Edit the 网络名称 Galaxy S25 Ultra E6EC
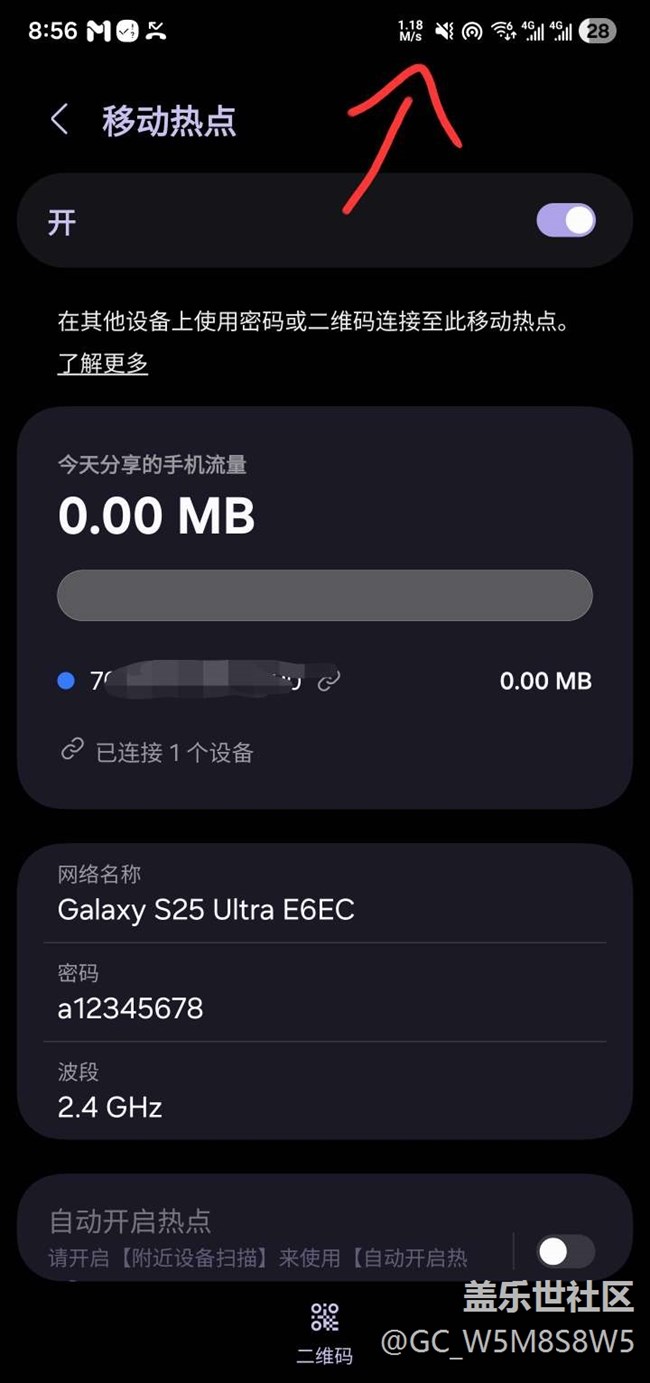The height and width of the screenshot is (1383, 650). [x=324, y=894]
